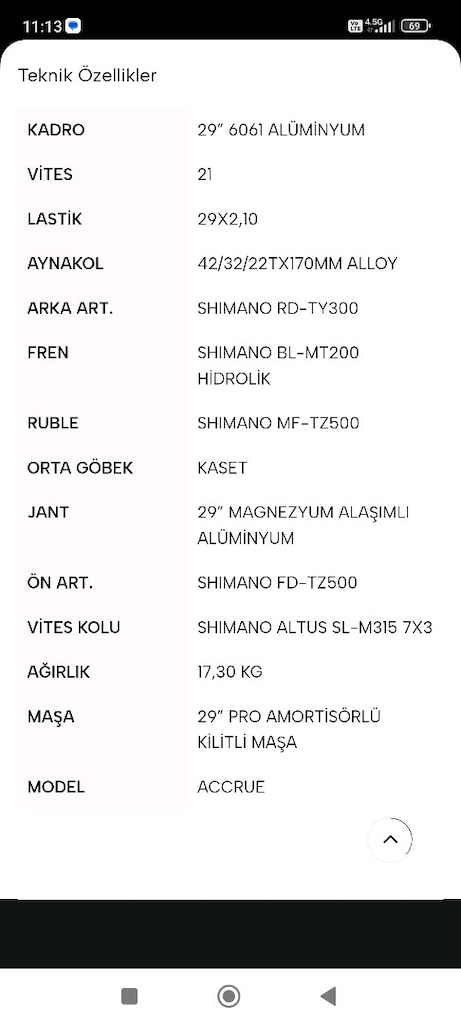Go back with the system back button

tap(328, 996)
